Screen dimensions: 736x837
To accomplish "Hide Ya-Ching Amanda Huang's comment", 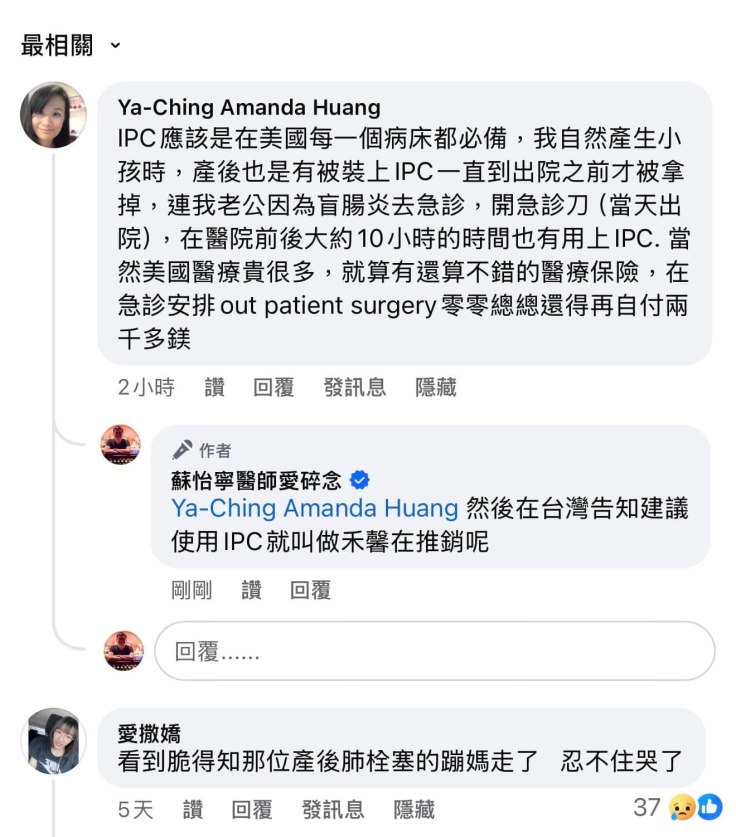I will 436,388.
